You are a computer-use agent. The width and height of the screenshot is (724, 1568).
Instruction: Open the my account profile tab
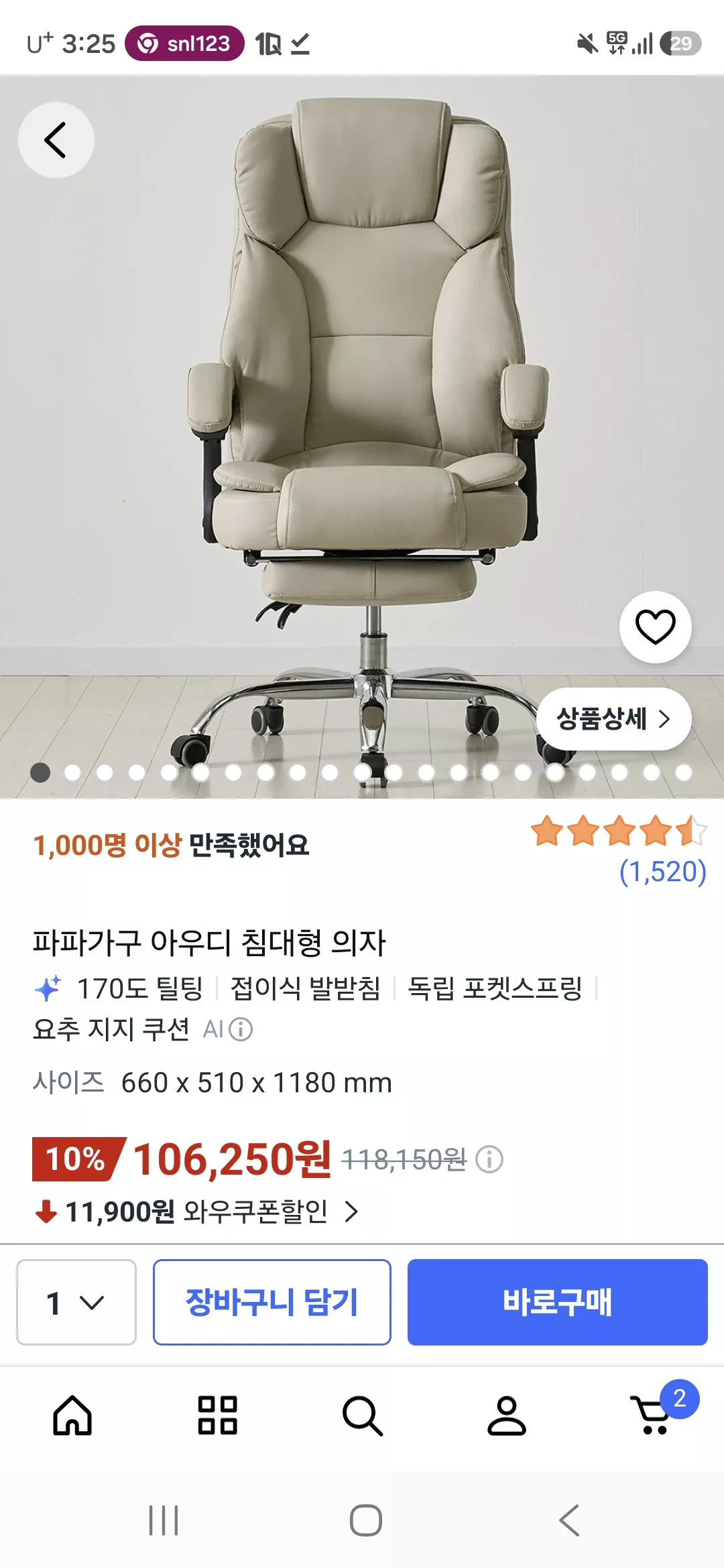[507, 1415]
